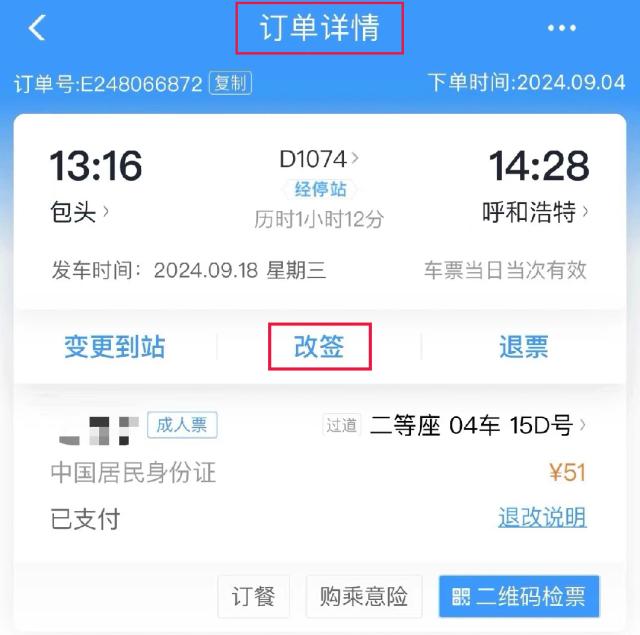The height and width of the screenshot is (635, 640).
Task: Open 二维码检票 QR code check-in
Action: coord(519,596)
